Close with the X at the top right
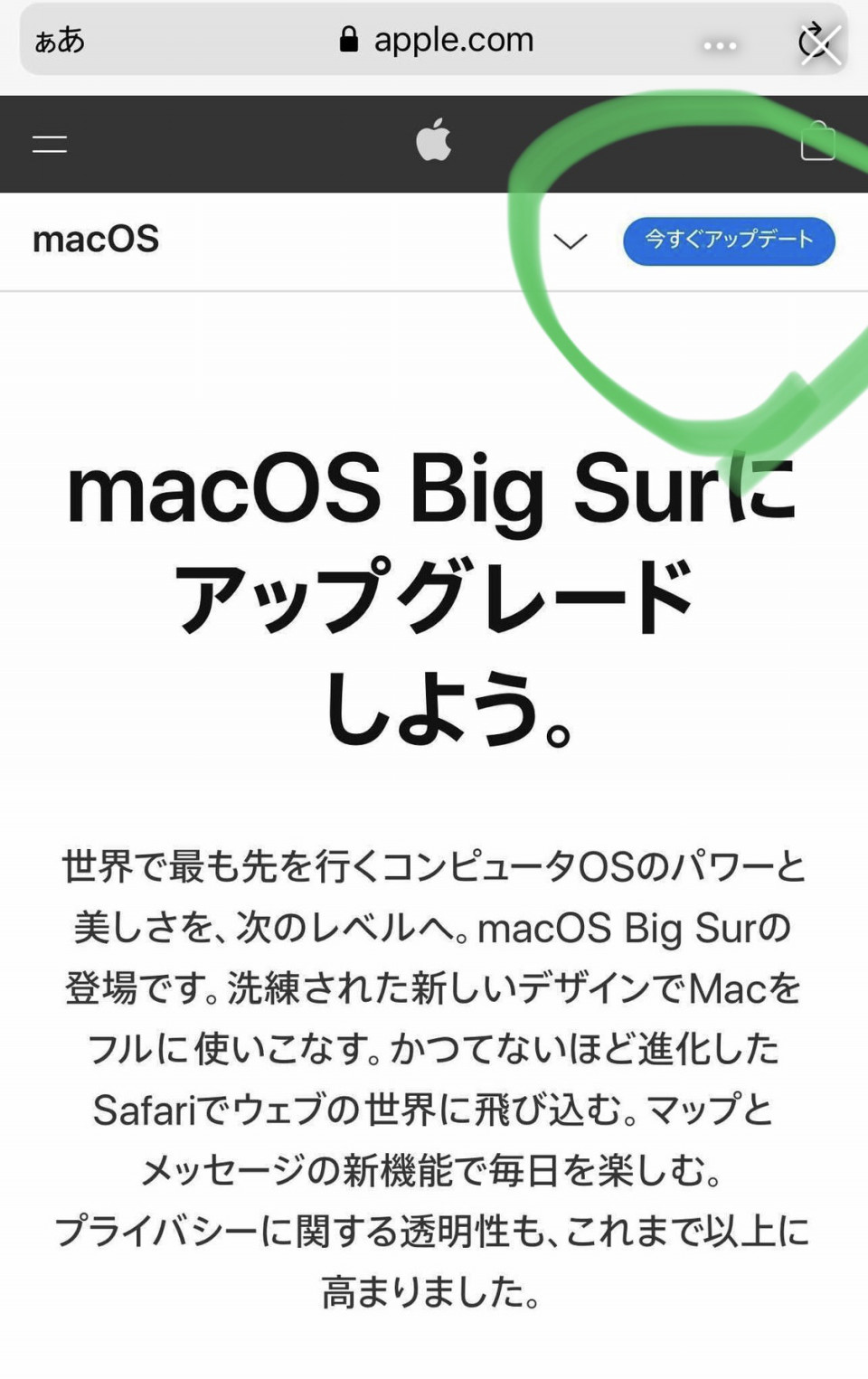The width and height of the screenshot is (868, 1379). (x=822, y=43)
